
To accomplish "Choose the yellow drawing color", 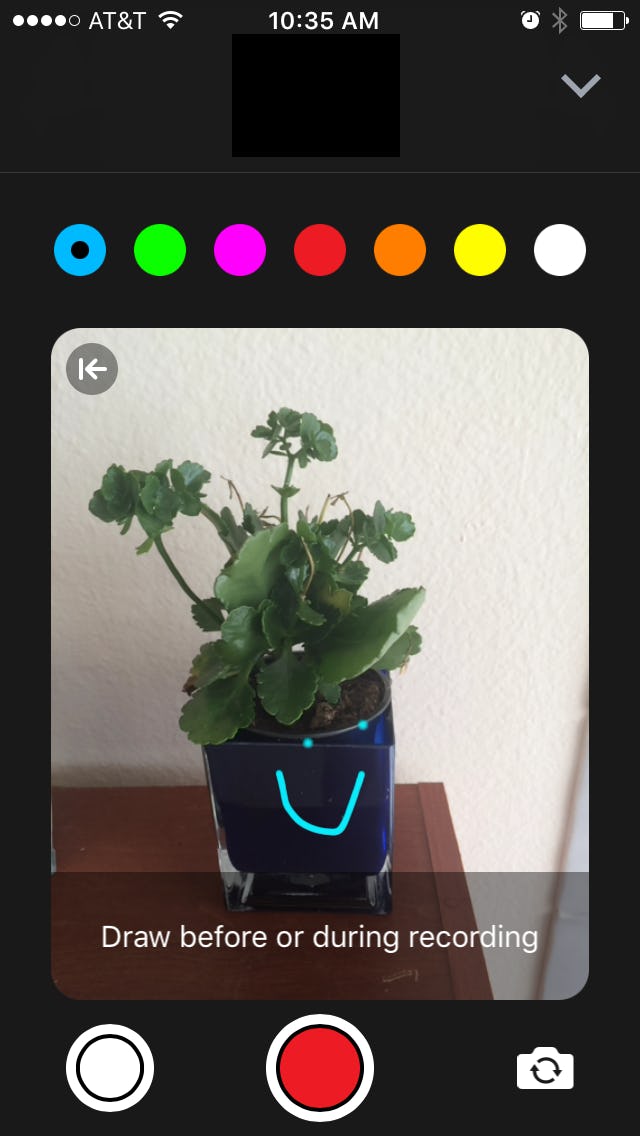I will pyautogui.click(x=480, y=250).
